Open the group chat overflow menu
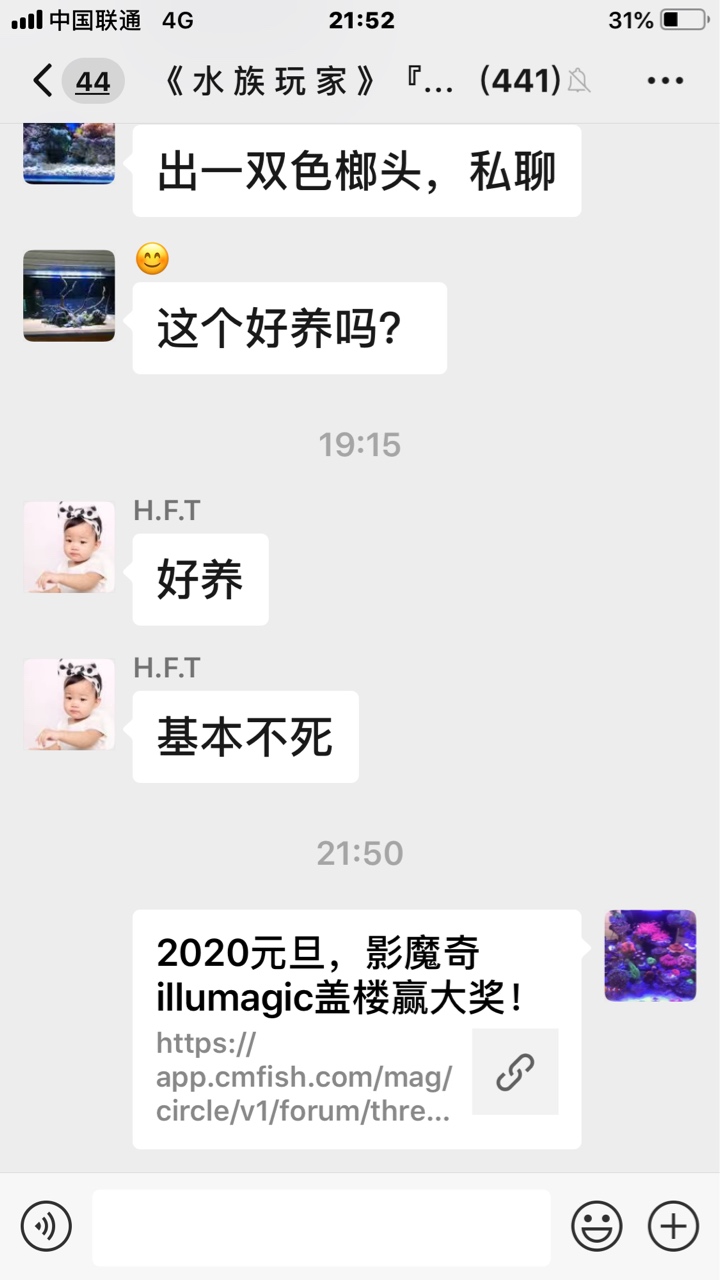Image resolution: width=720 pixels, height=1280 pixels. [665, 81]
